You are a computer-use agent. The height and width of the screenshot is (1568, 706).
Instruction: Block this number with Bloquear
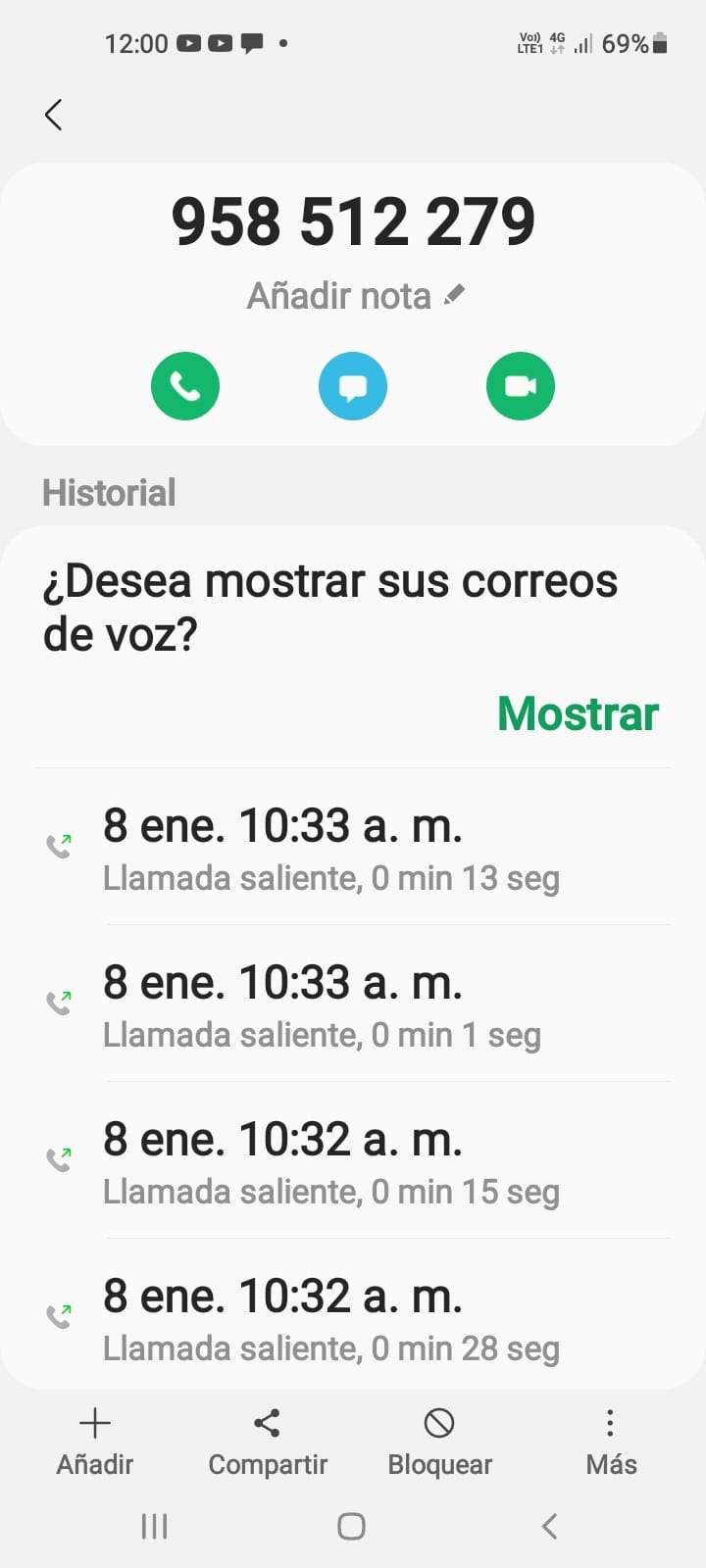point(439,1442)
